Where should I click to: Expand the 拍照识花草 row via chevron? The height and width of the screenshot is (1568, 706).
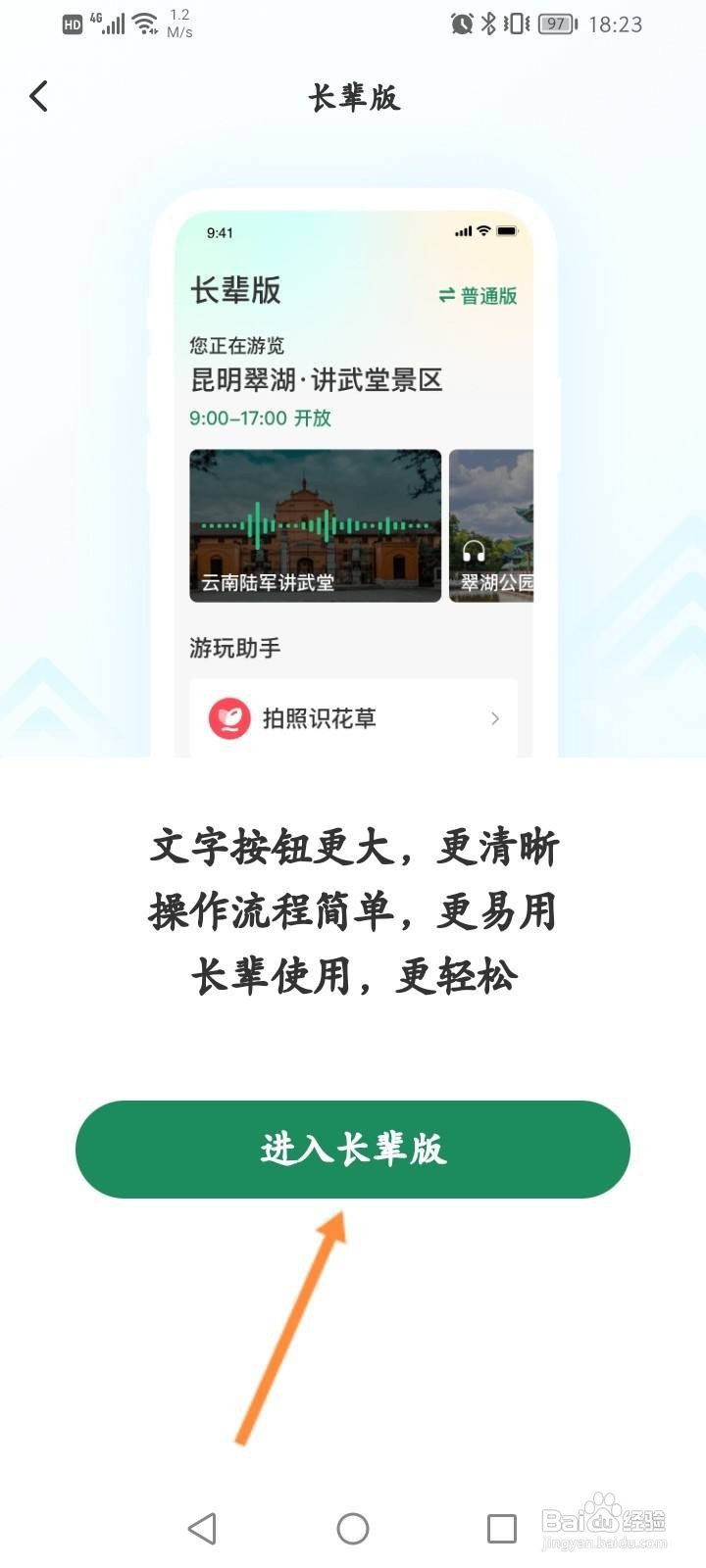[x=496, y=717]
